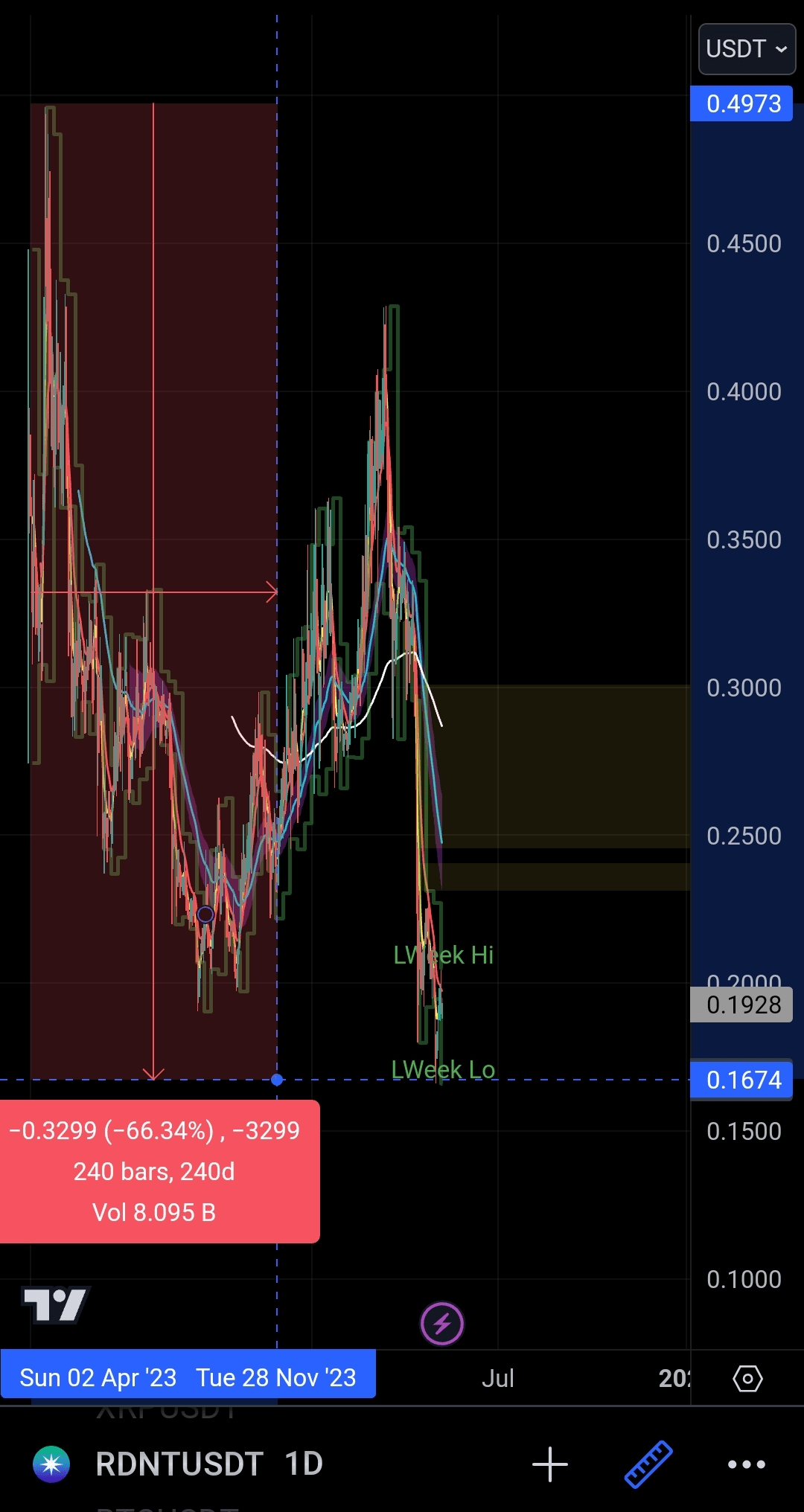
Task: Tap the purple lightning bolt icon
Action: point(442,1324)
